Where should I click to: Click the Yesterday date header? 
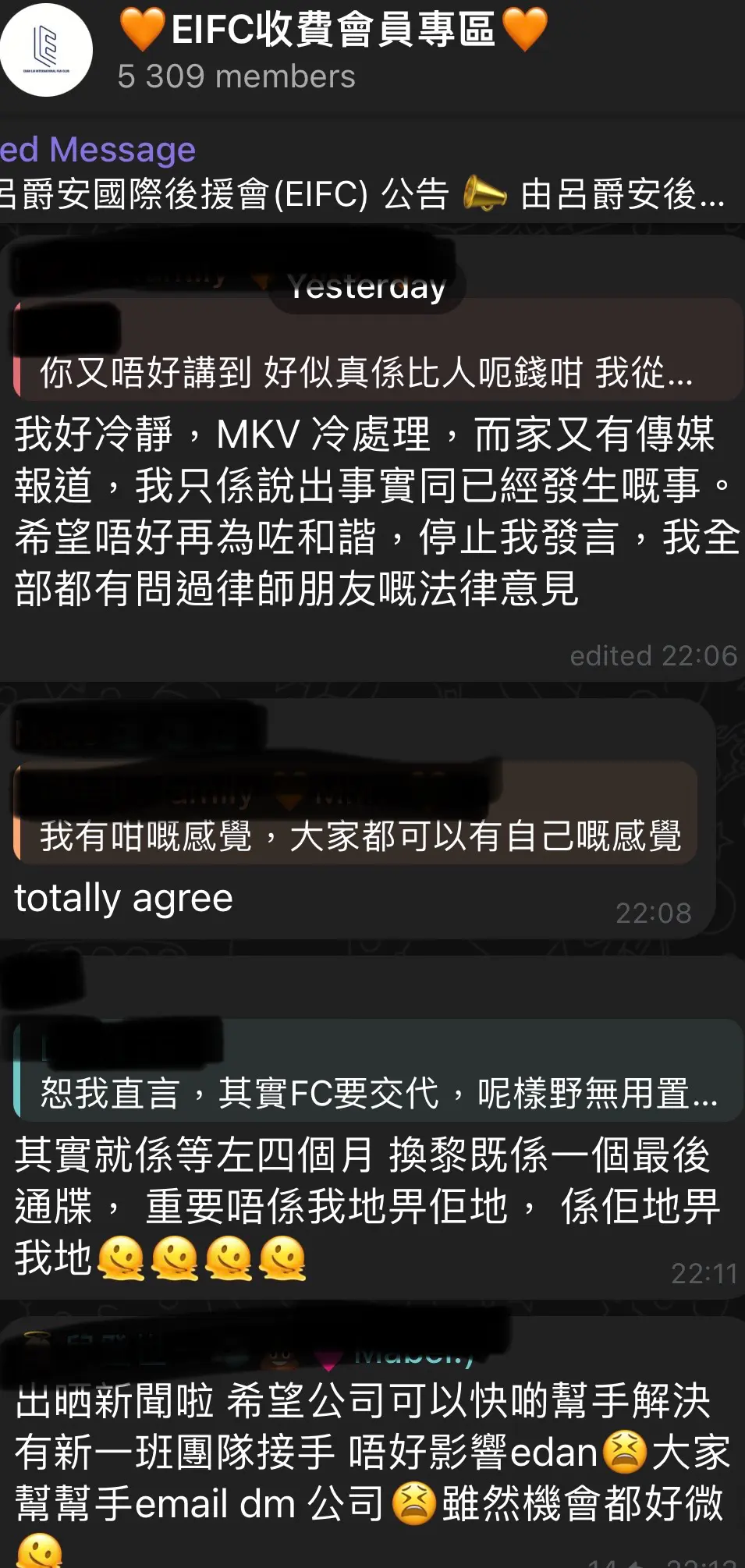pyautogui.click(x=367, y=288)
